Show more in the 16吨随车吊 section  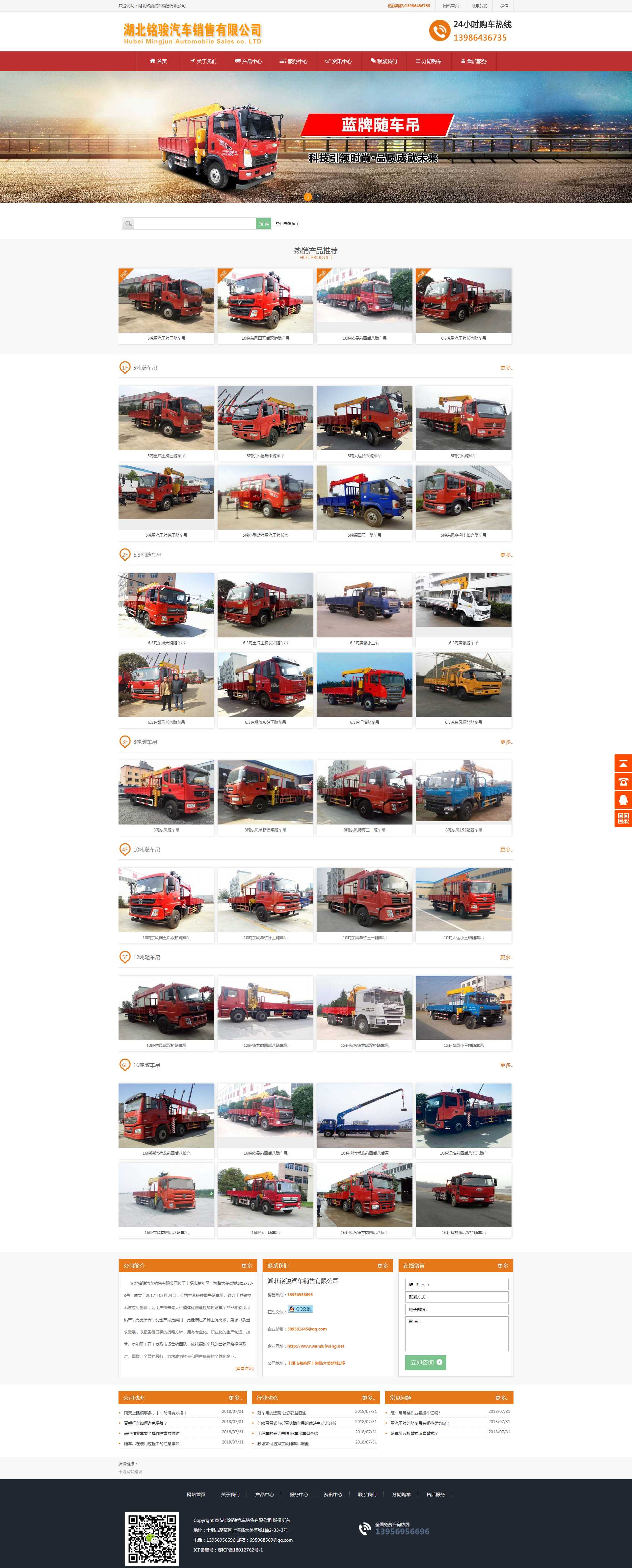point(506,1065)
